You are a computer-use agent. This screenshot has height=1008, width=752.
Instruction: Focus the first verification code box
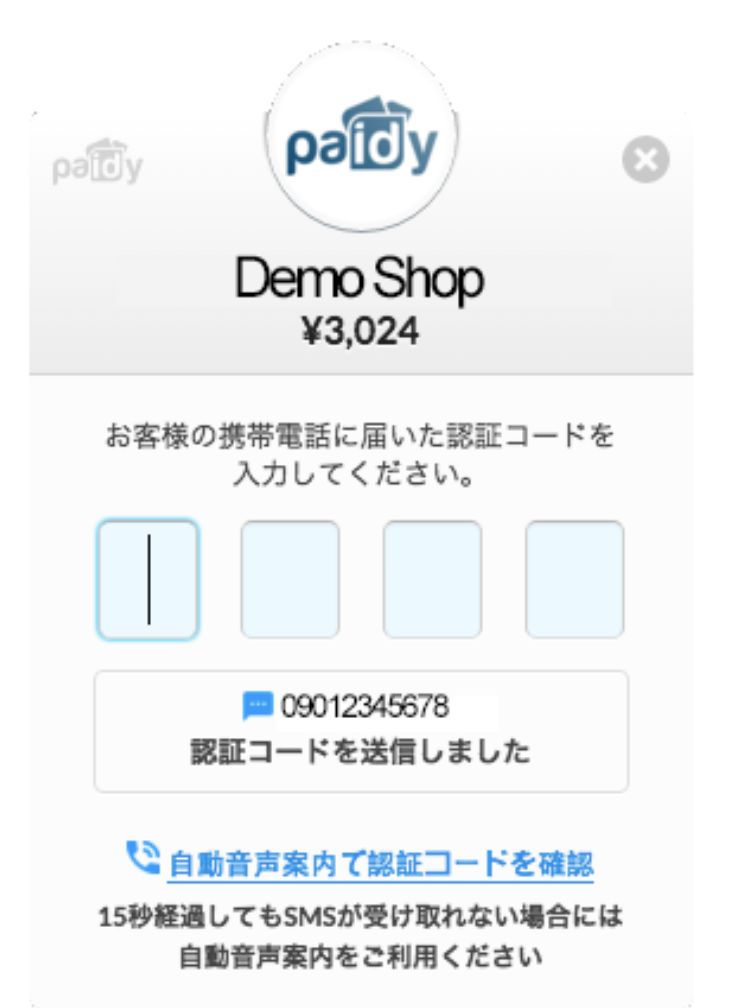[148, 579]
